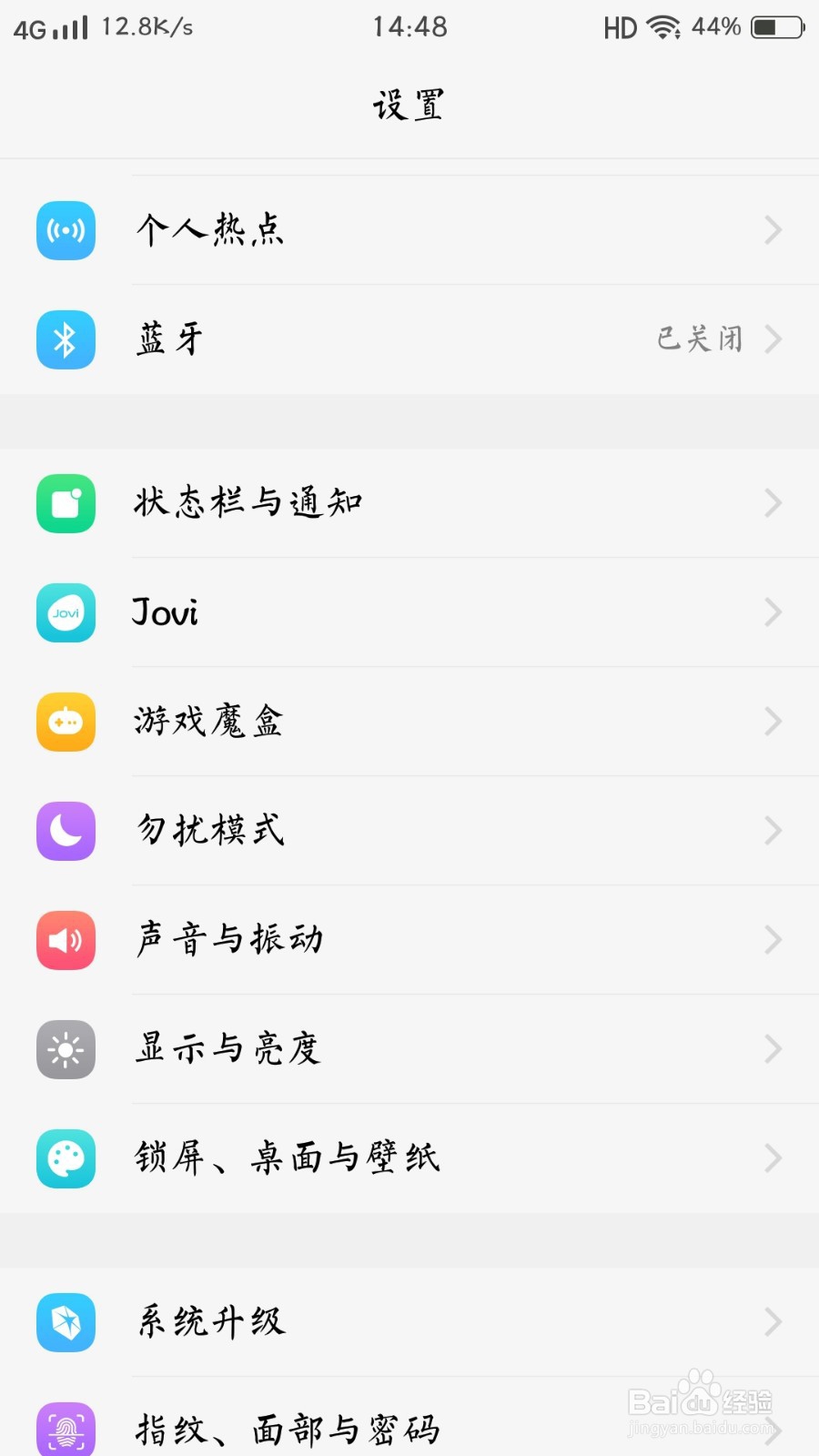Open 显示与亮度 settings
819x1456 pixels.
click(409, 1049)
